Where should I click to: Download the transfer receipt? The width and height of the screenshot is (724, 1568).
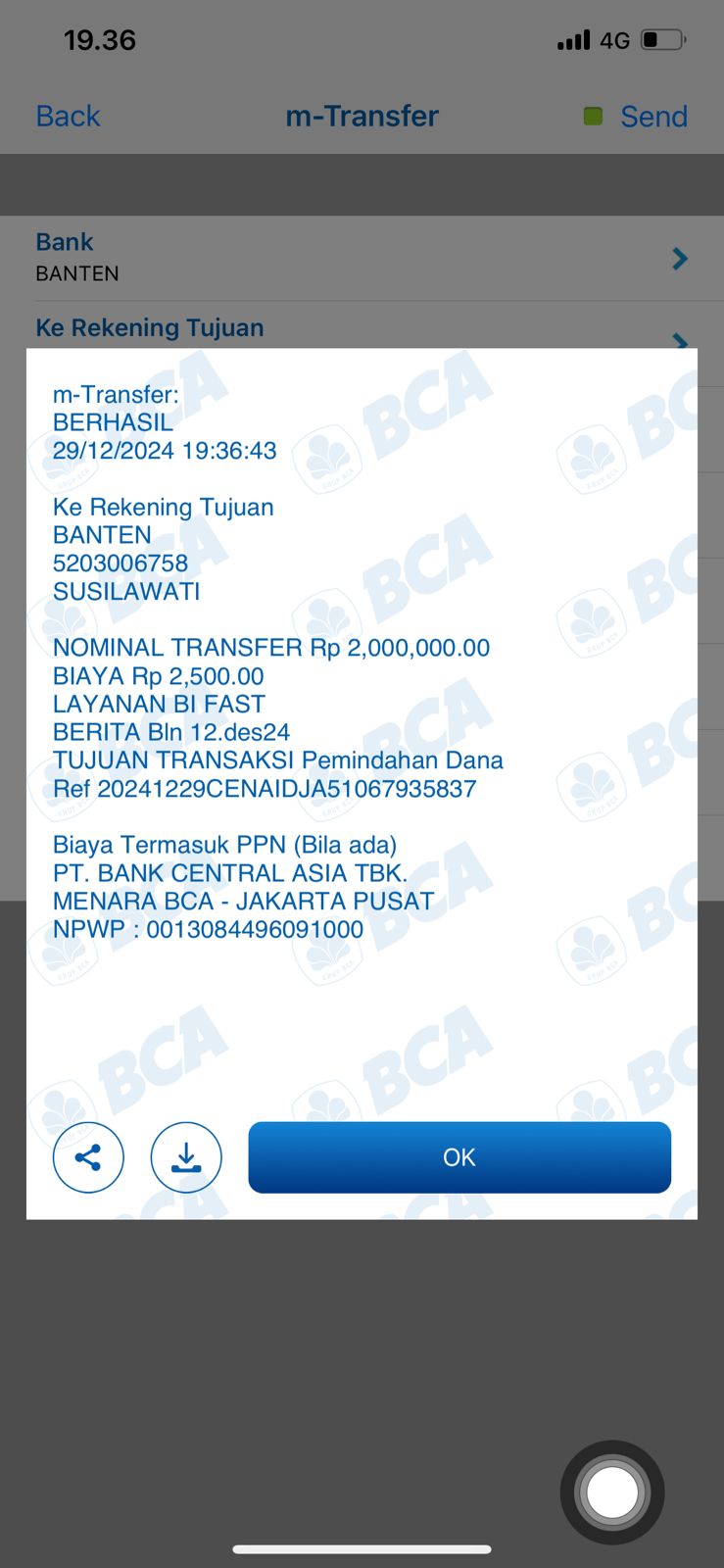pos(186,1157)
